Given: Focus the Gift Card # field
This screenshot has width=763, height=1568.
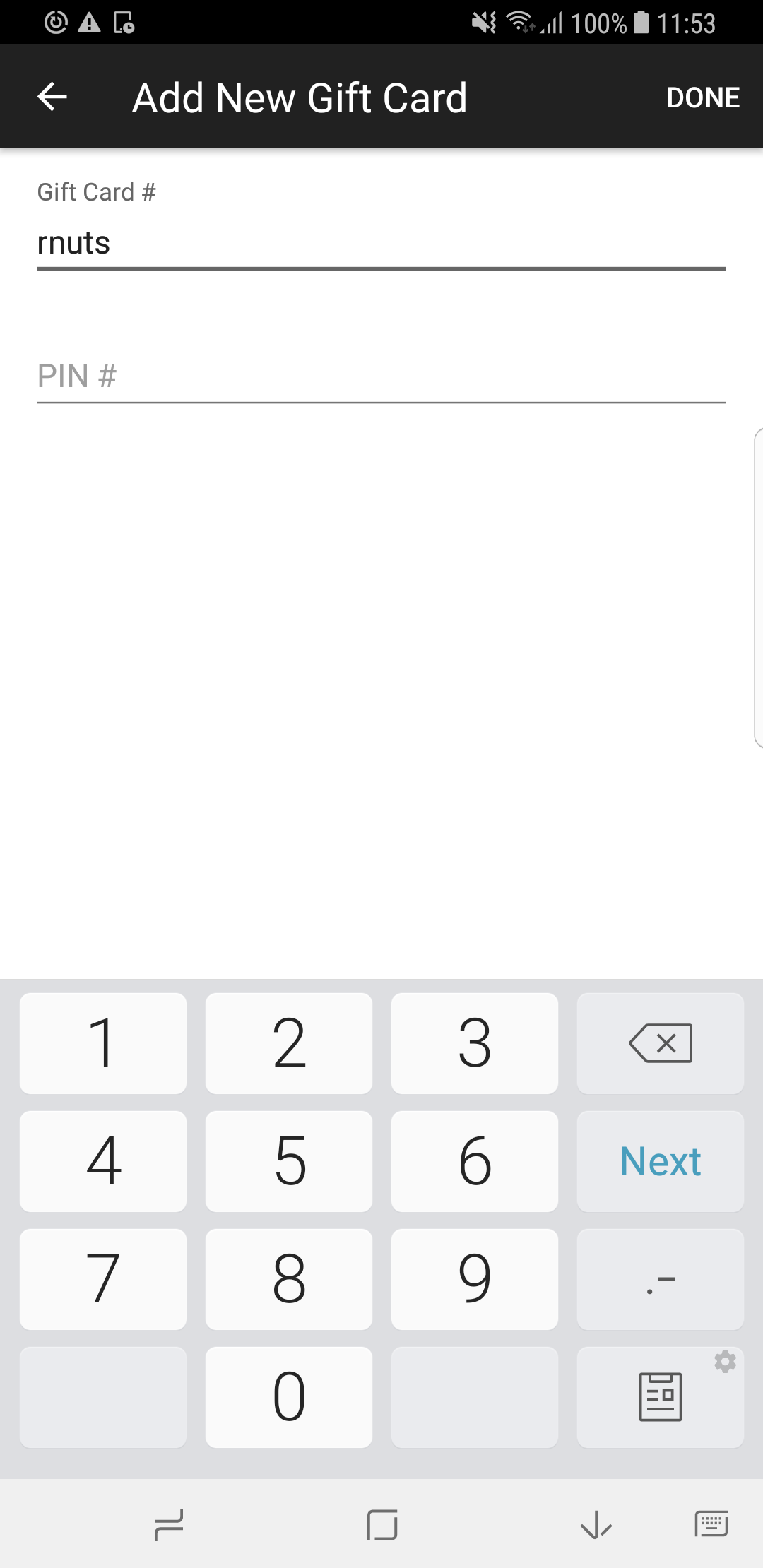Looking at the screenshot, I should tap(381, 243).
